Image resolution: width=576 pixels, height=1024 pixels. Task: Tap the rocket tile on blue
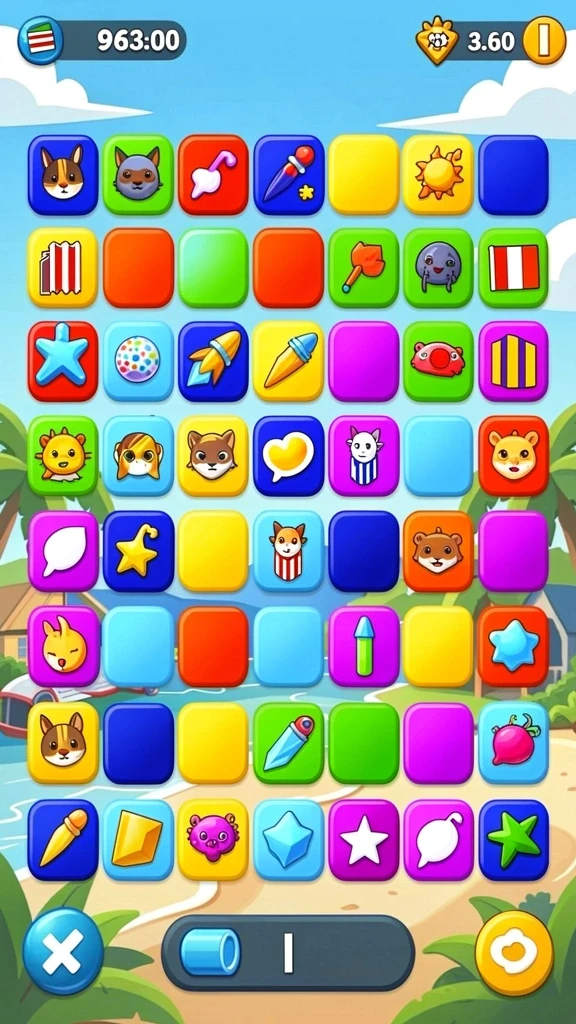(x=213, y=360)
